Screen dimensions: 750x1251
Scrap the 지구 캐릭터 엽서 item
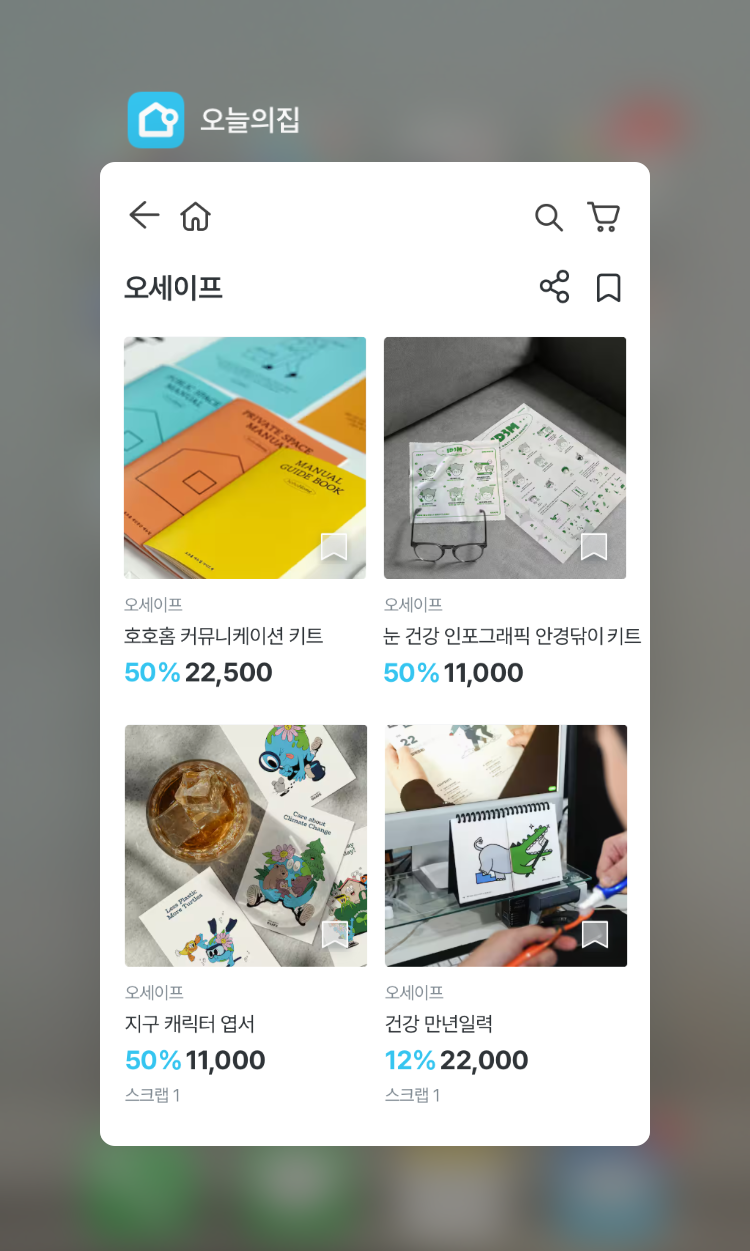[x=334, y=935]
